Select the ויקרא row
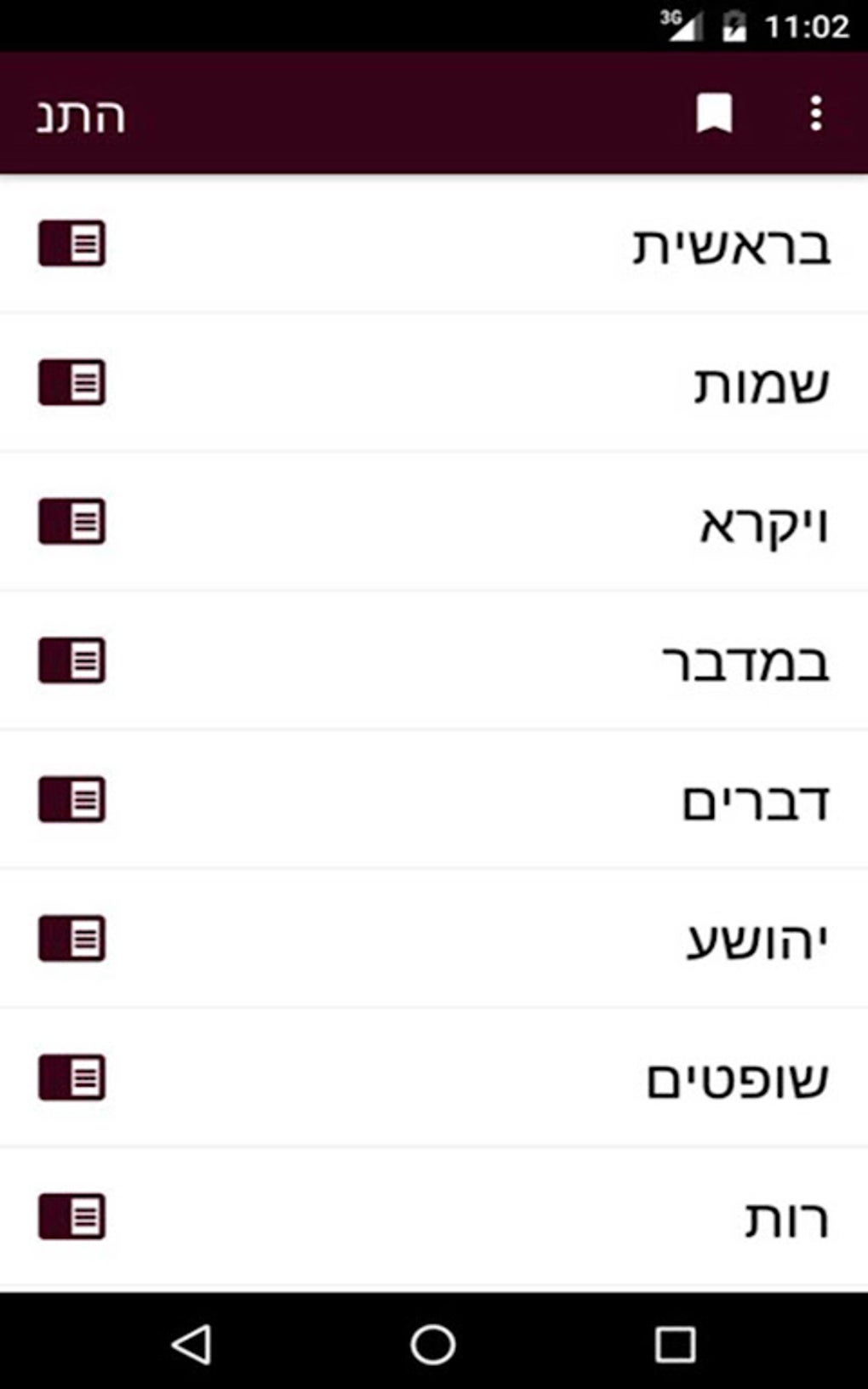The width and height of the screenshot is (868, 1389). [x=763, y=523]
